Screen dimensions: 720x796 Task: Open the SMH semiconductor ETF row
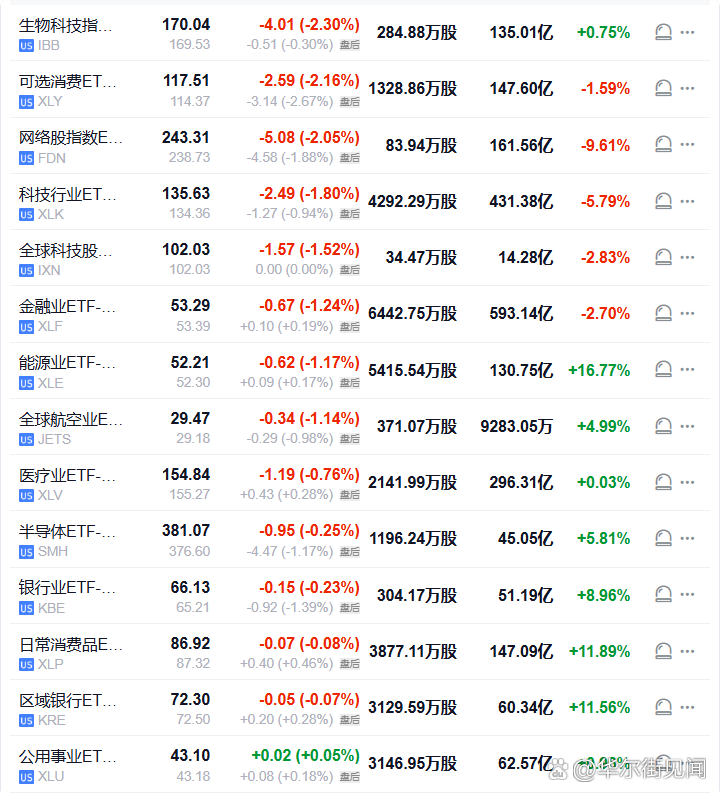tap(66, 531)
